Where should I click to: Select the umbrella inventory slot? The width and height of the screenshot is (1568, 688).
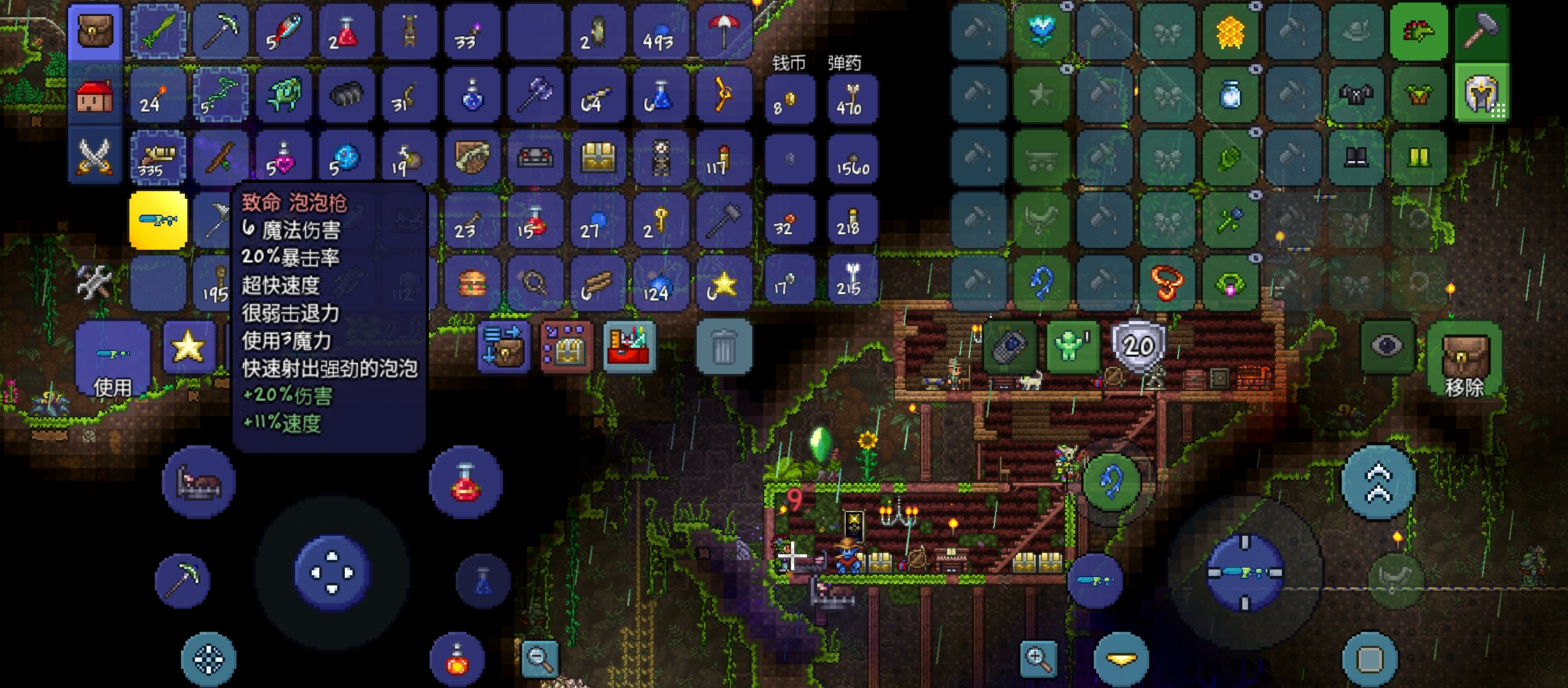click(723, 32)
